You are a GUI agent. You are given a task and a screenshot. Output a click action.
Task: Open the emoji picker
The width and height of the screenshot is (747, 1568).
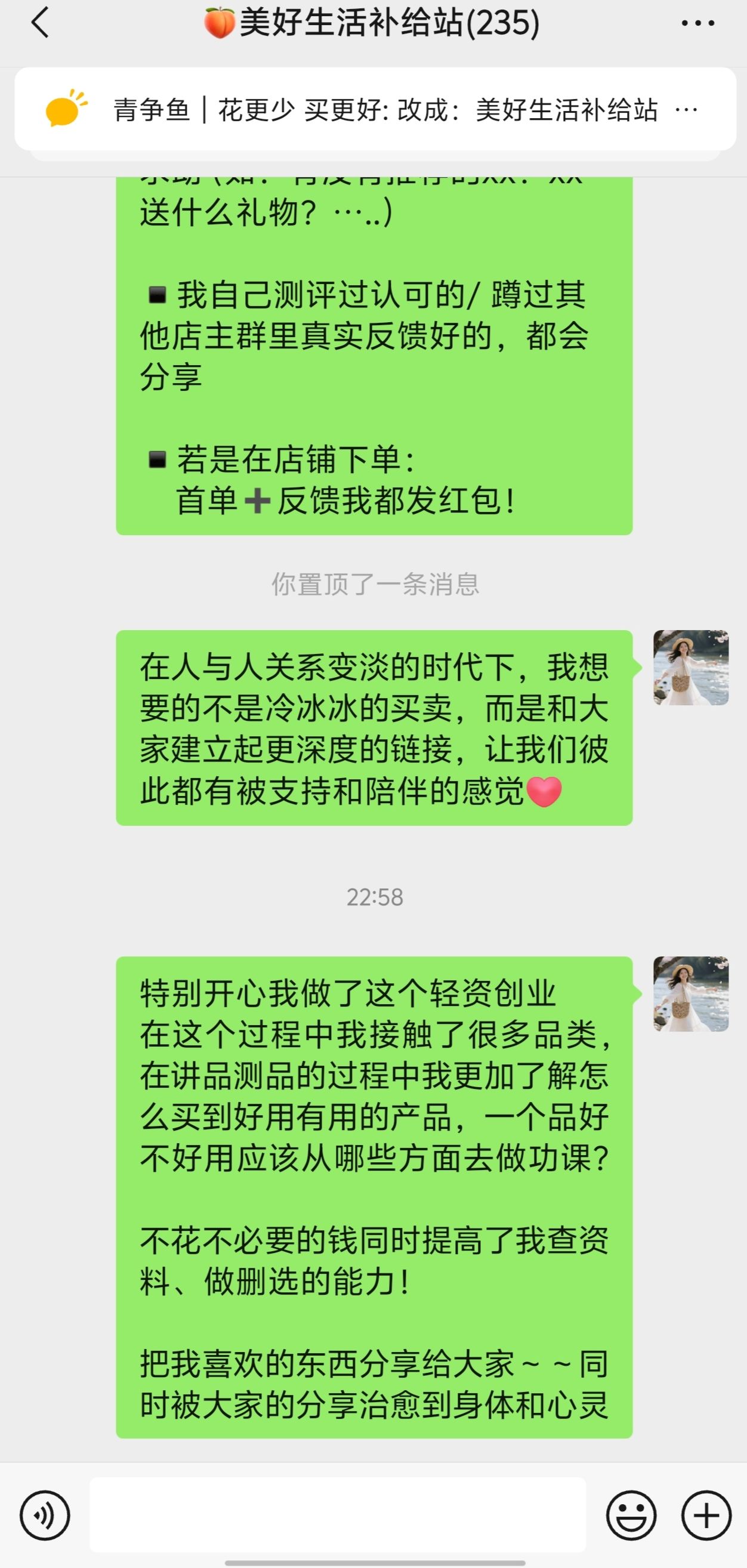tap(631, 1515)
